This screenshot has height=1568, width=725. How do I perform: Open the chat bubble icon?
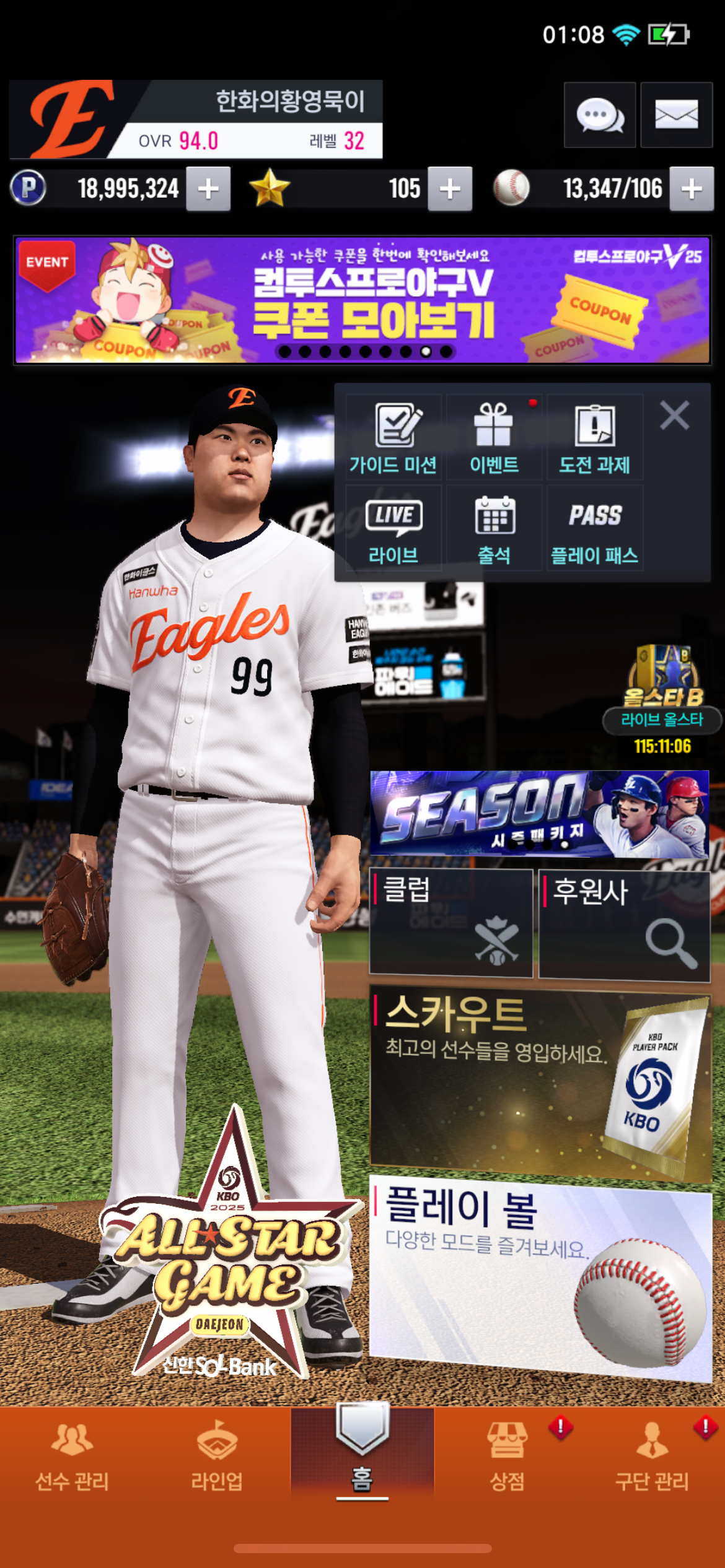[599, 115]
